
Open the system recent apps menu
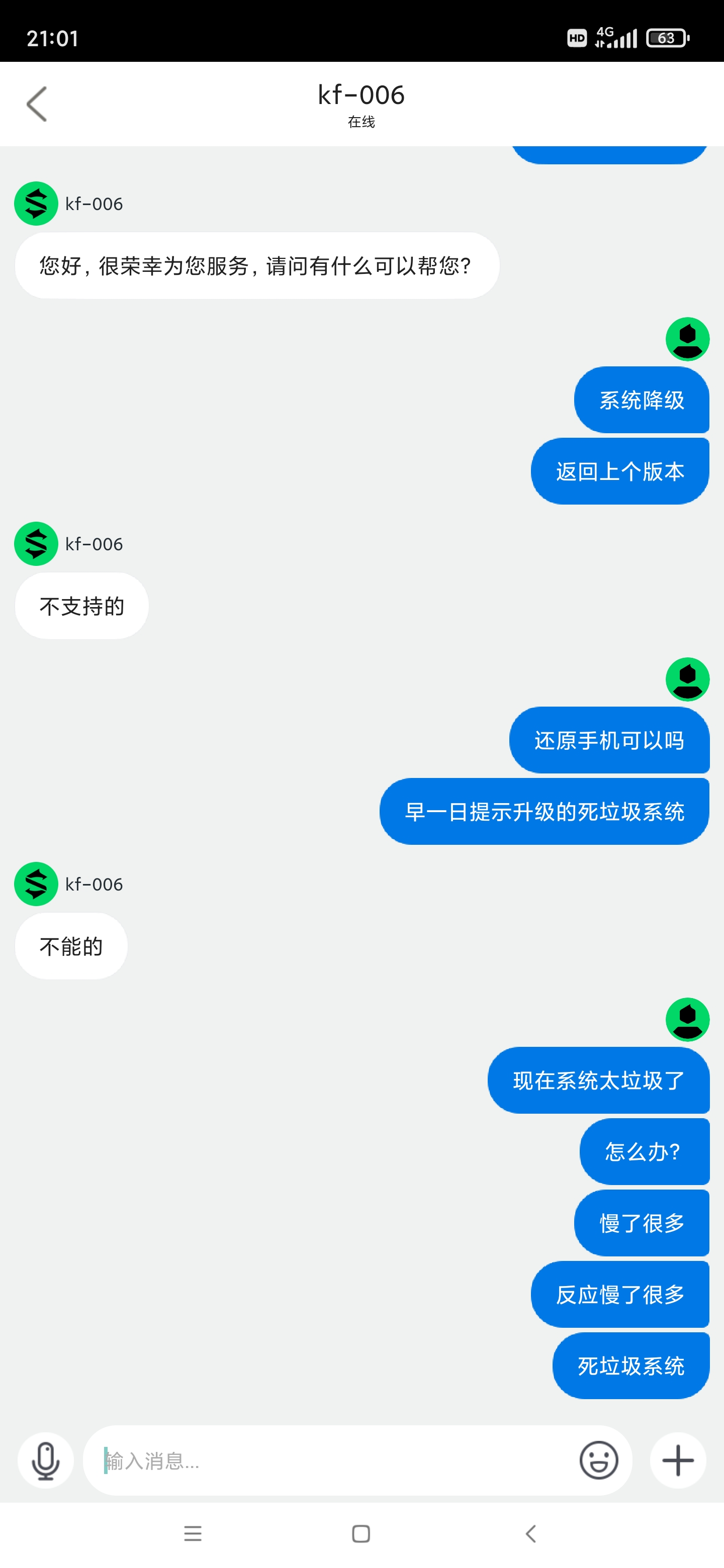pyautogui.click(x=193, y=1533)
